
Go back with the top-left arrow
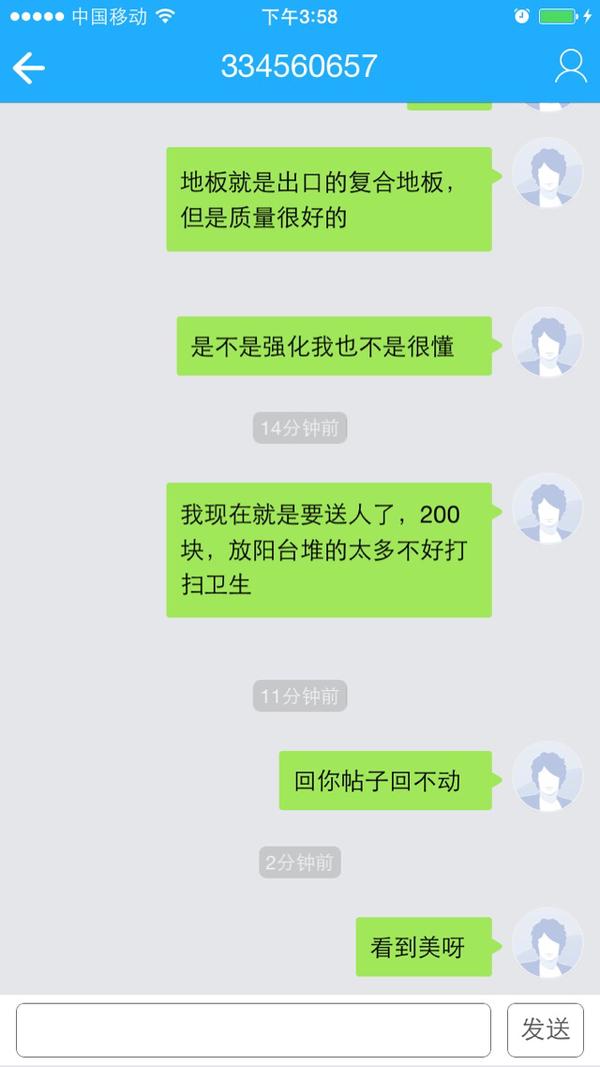tap(29, 67)
